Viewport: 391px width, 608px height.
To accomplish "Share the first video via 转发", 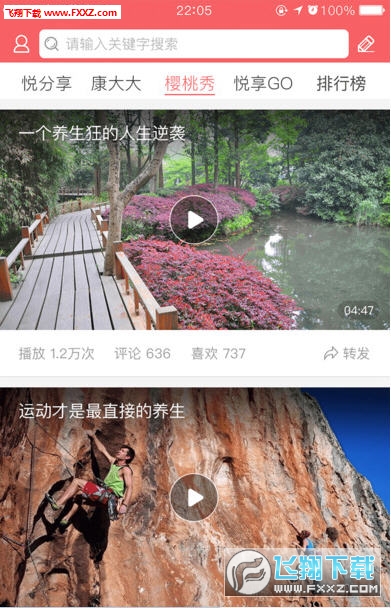I will [346, 353].
